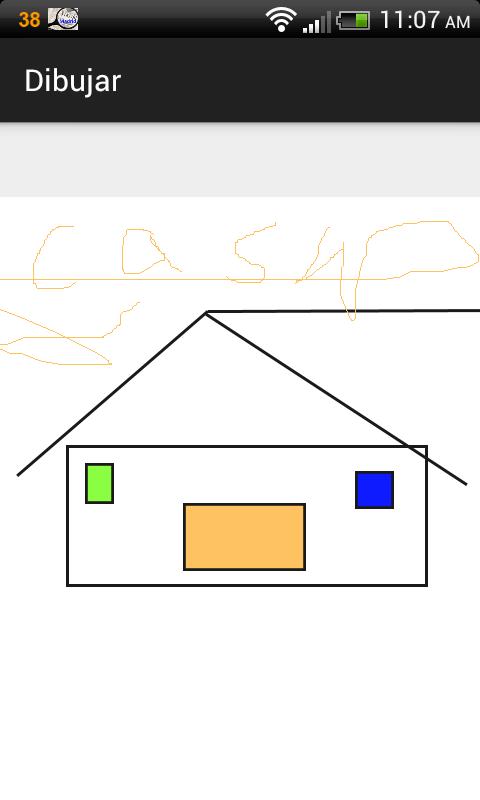Tap the white drawing canvas

240,498
